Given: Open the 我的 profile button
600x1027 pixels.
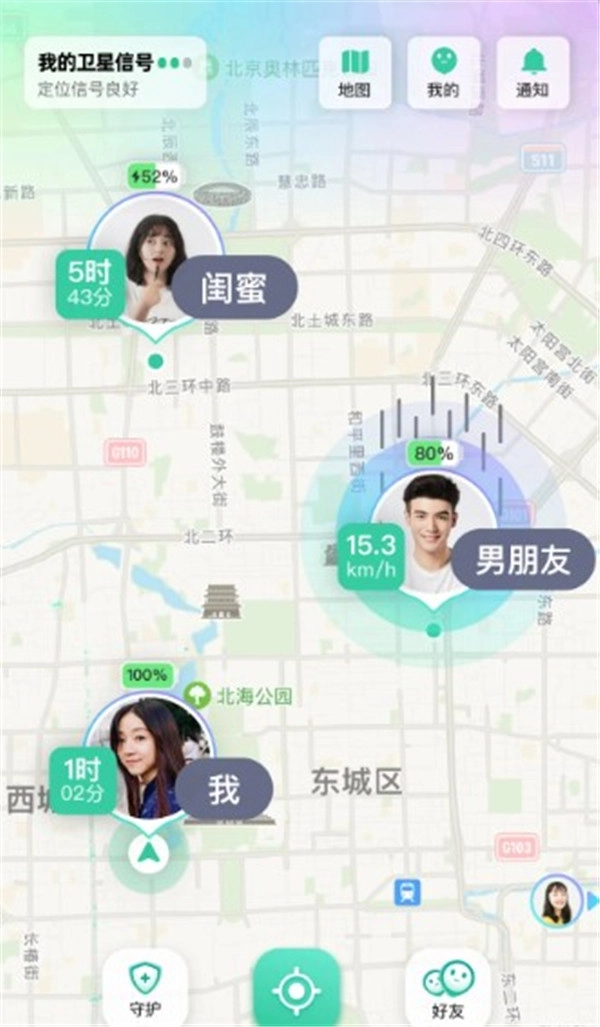Looking at the screenshot, I should (443, 72).
